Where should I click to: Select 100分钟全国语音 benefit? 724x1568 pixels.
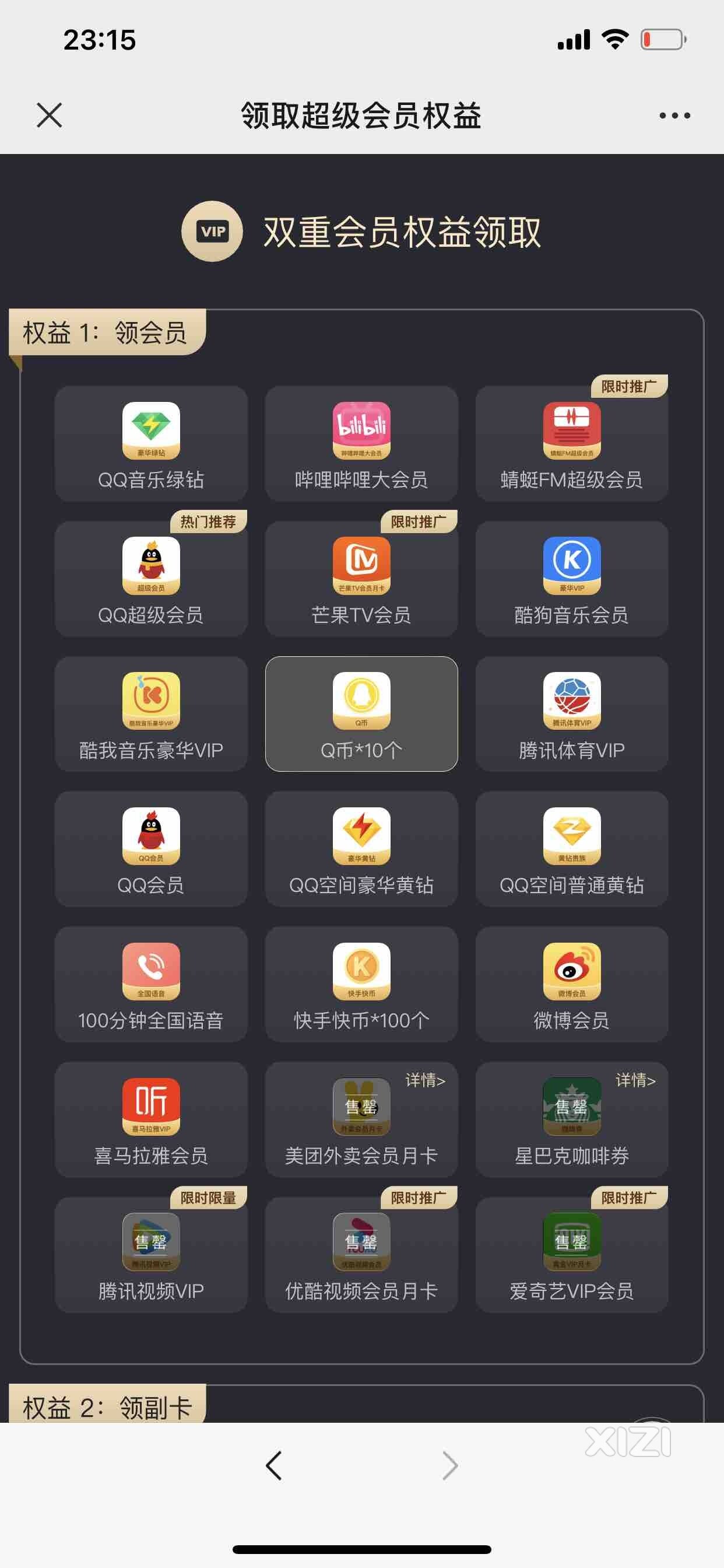[151, 984]
